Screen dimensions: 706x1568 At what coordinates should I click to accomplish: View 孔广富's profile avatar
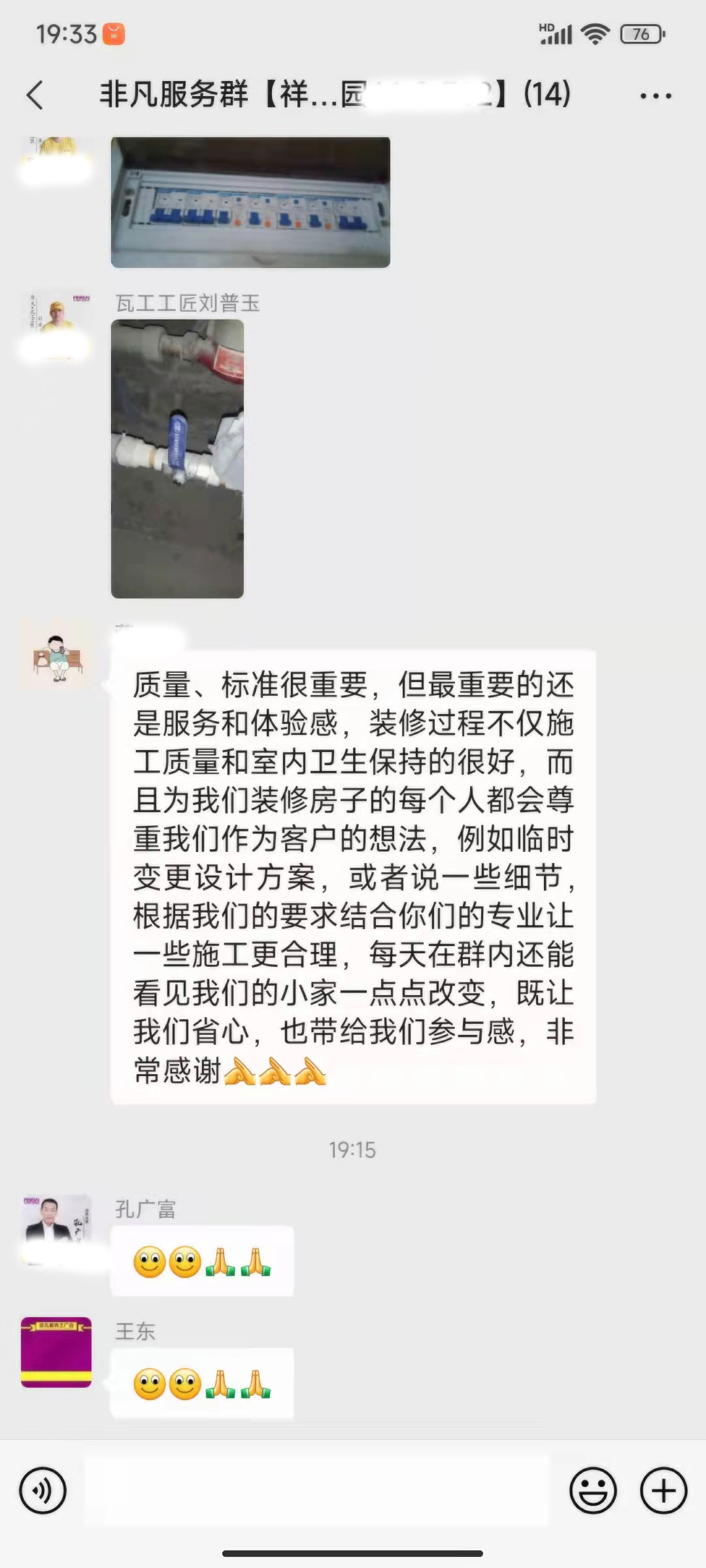click(x=56, y=1230)
